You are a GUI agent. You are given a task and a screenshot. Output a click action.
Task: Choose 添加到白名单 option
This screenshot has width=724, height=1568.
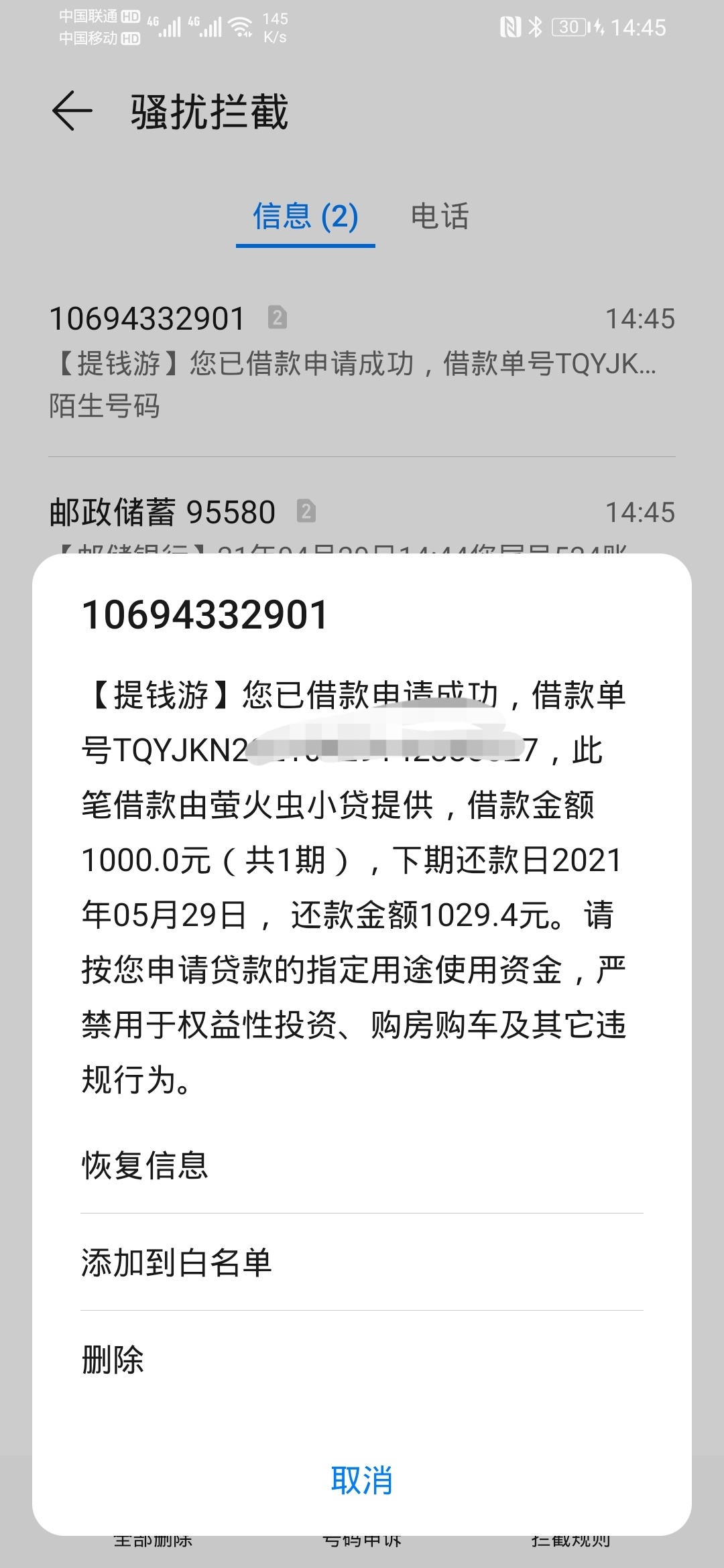click(362, 1262)
